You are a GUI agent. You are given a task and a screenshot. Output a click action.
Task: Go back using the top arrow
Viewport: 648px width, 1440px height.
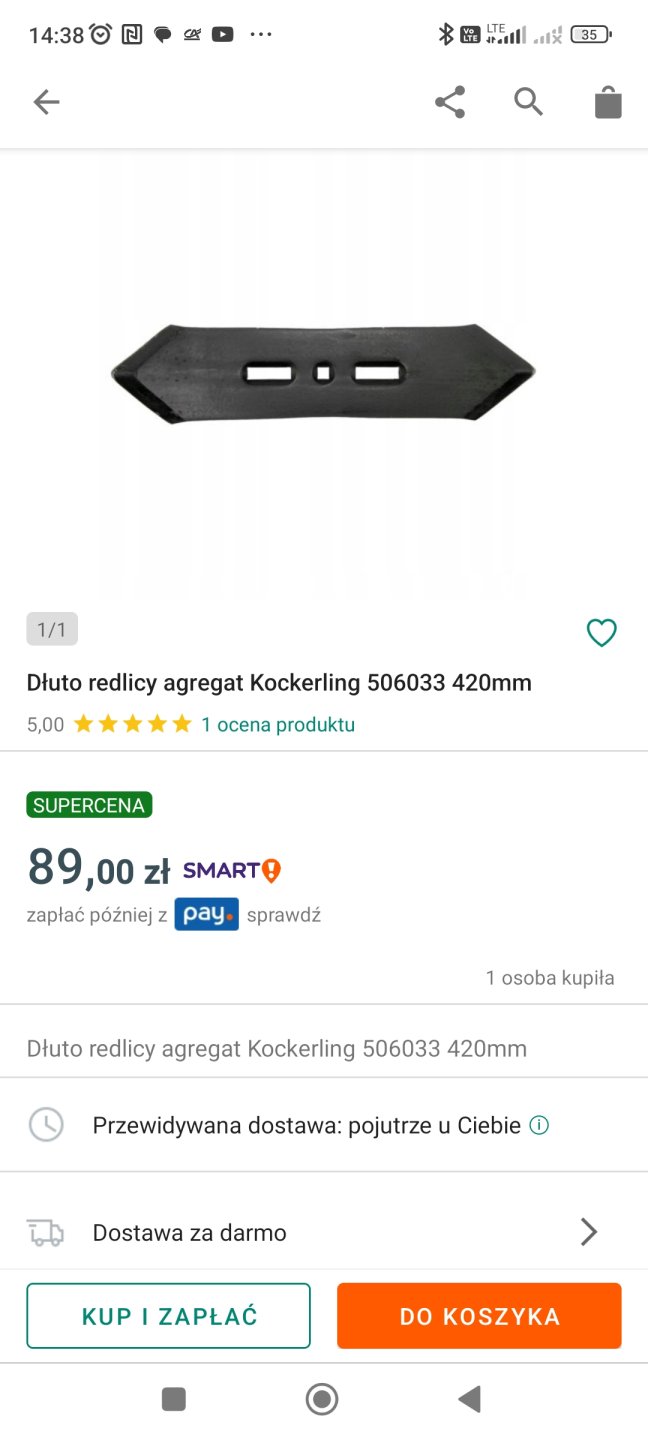[x=46, y=102]
